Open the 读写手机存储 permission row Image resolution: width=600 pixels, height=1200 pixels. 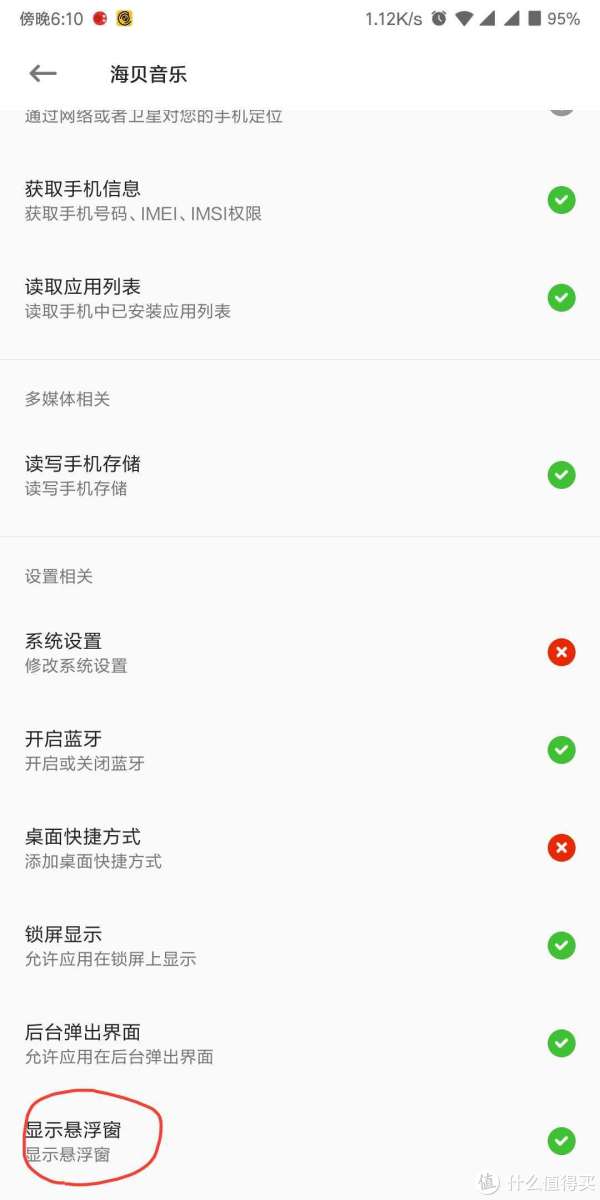(300, 475)
